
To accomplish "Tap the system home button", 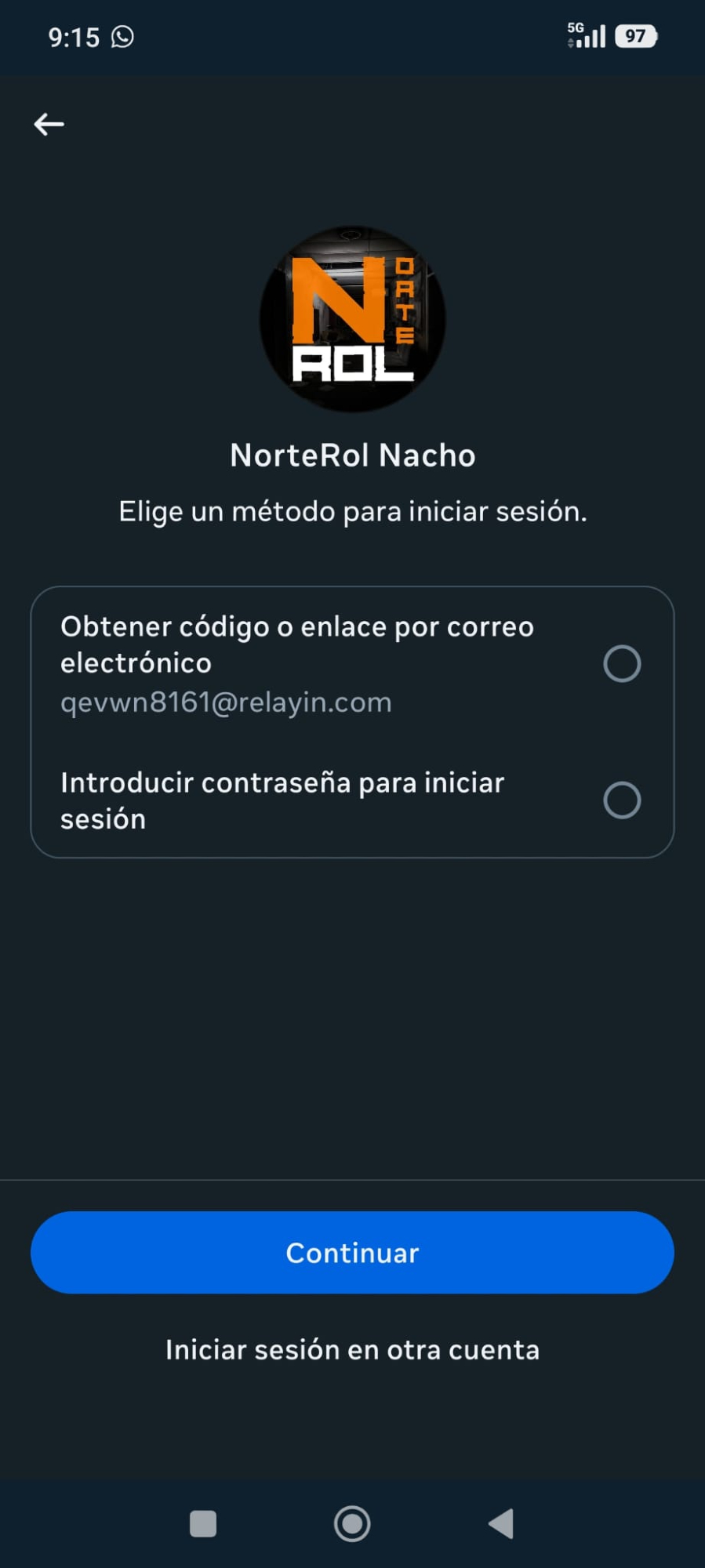I will (352, 1523).
